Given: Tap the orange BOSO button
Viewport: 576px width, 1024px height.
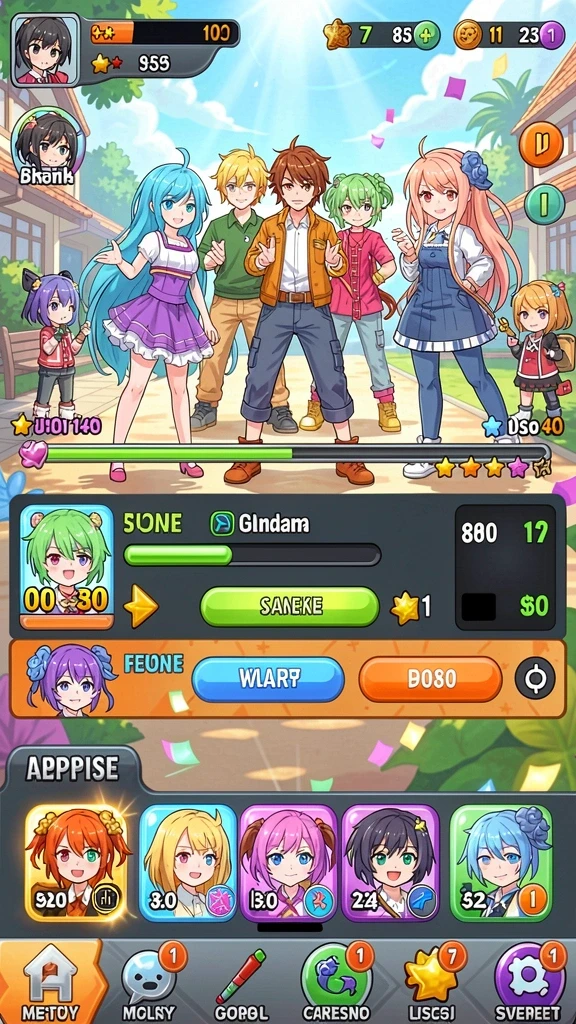Looking at the screenshot, I should tap(430, 679).
